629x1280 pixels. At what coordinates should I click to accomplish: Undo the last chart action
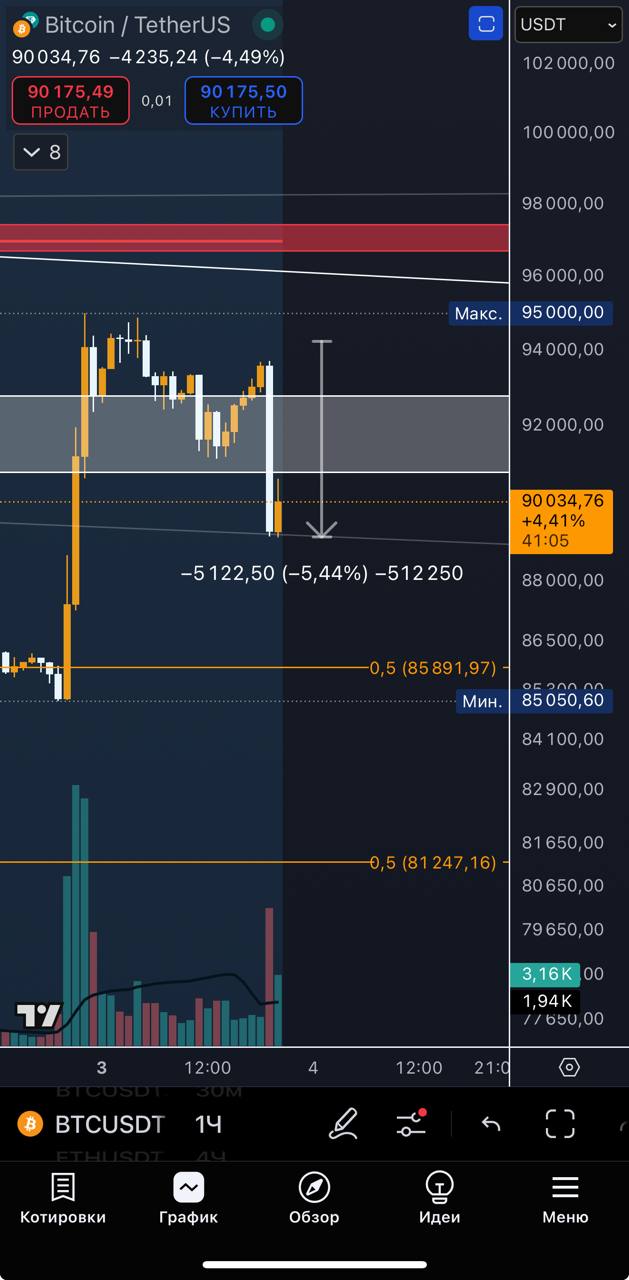(491, 1124)
